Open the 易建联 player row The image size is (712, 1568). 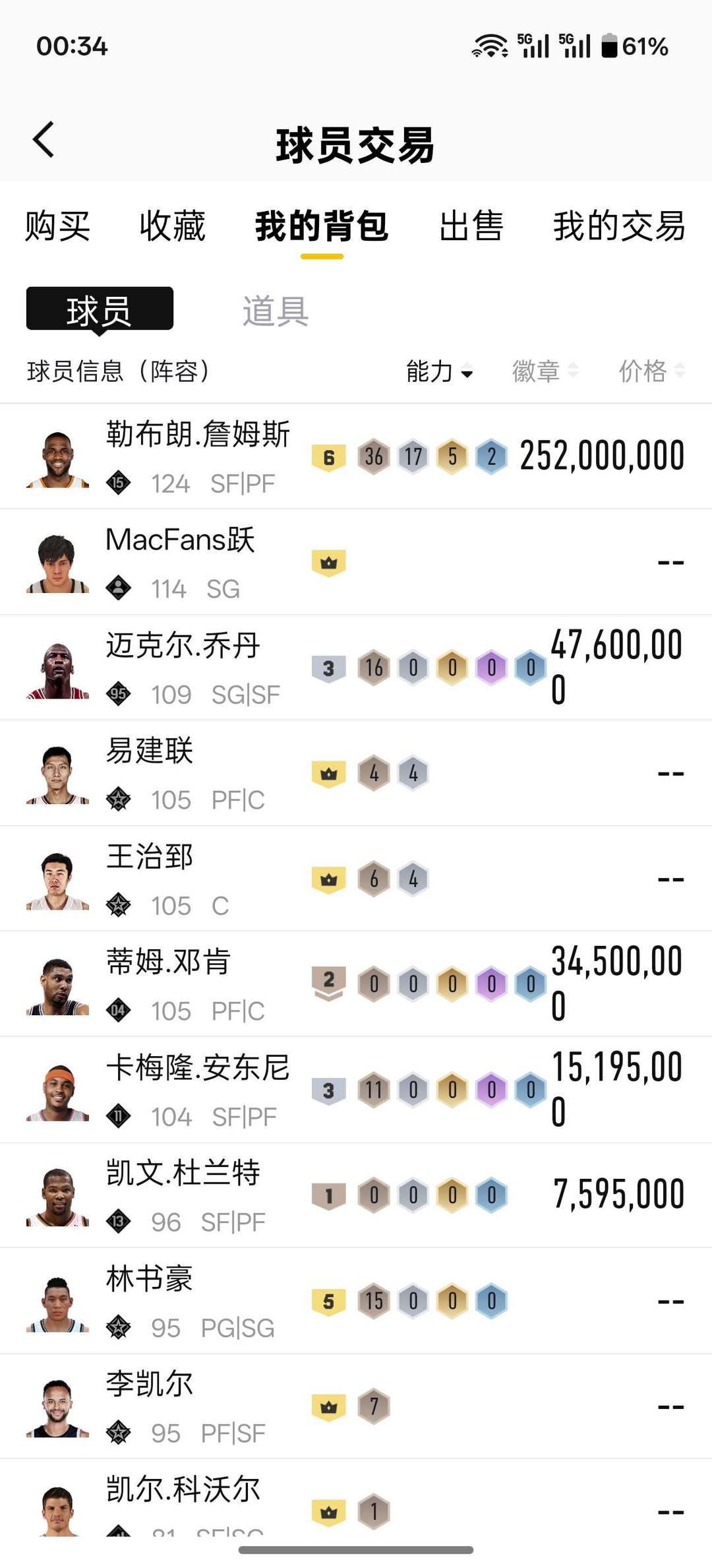(x=150, y=773)
